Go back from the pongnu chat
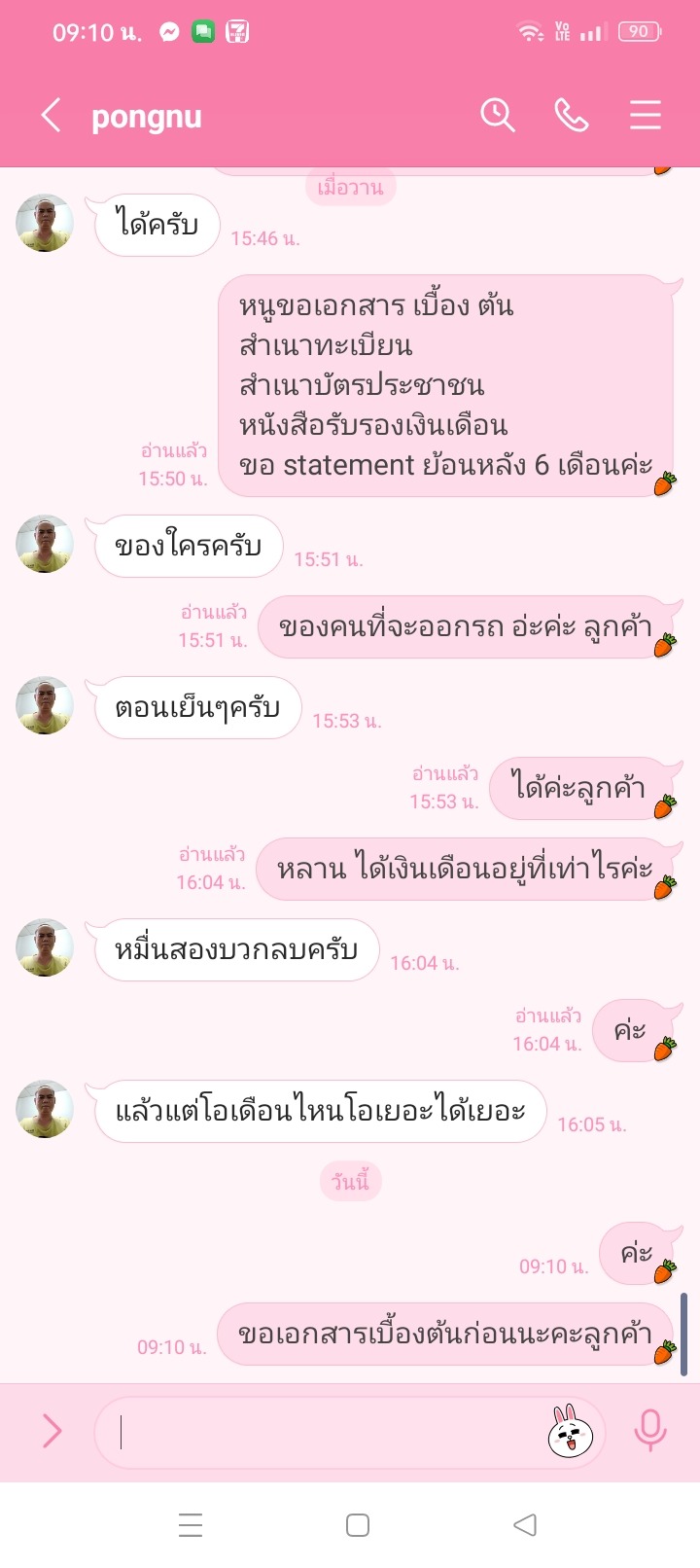The width and height of the screenshot is (700, 1568). 51,116
